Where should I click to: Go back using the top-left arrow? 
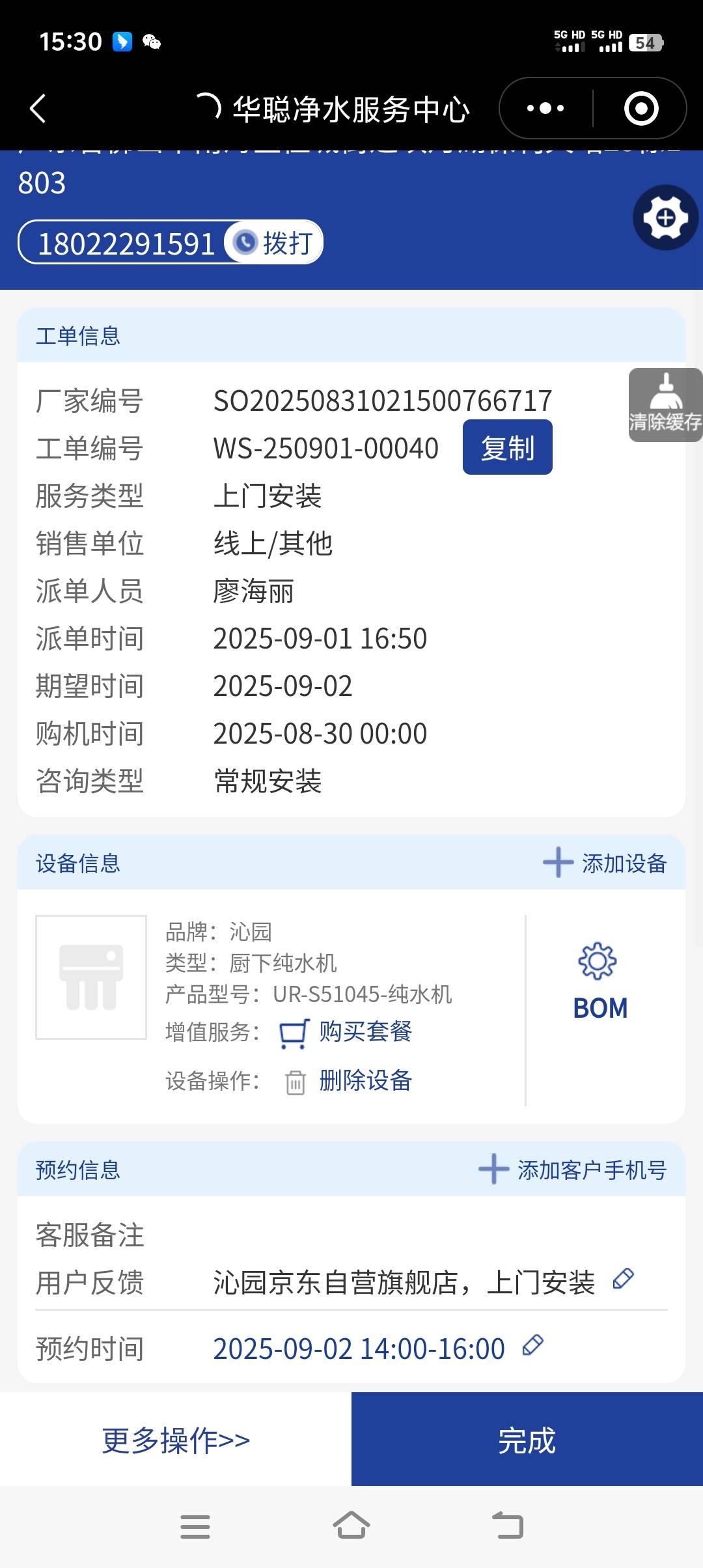tap(38, 108)
